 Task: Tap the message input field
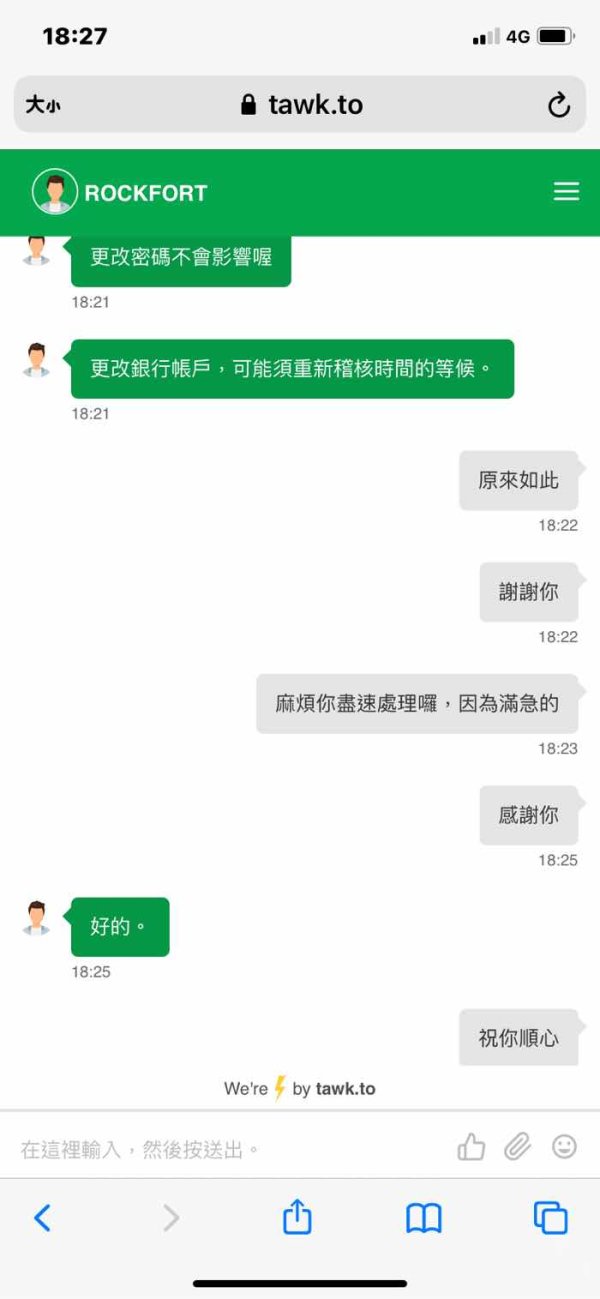click(x=230, y=1149)
